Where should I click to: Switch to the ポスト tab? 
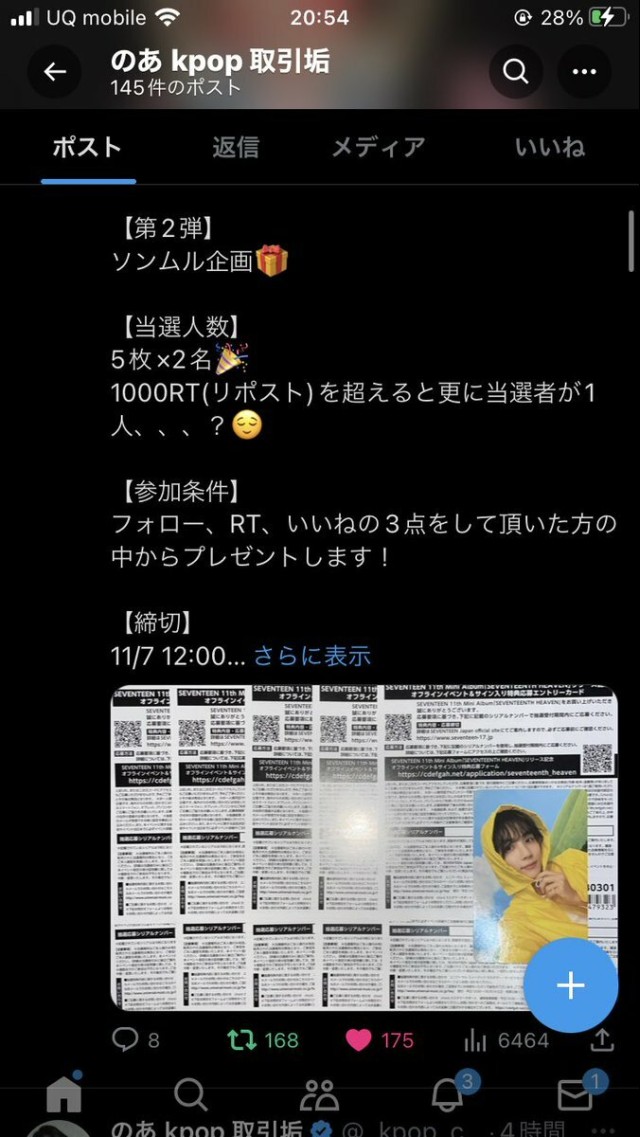point(87,148)
